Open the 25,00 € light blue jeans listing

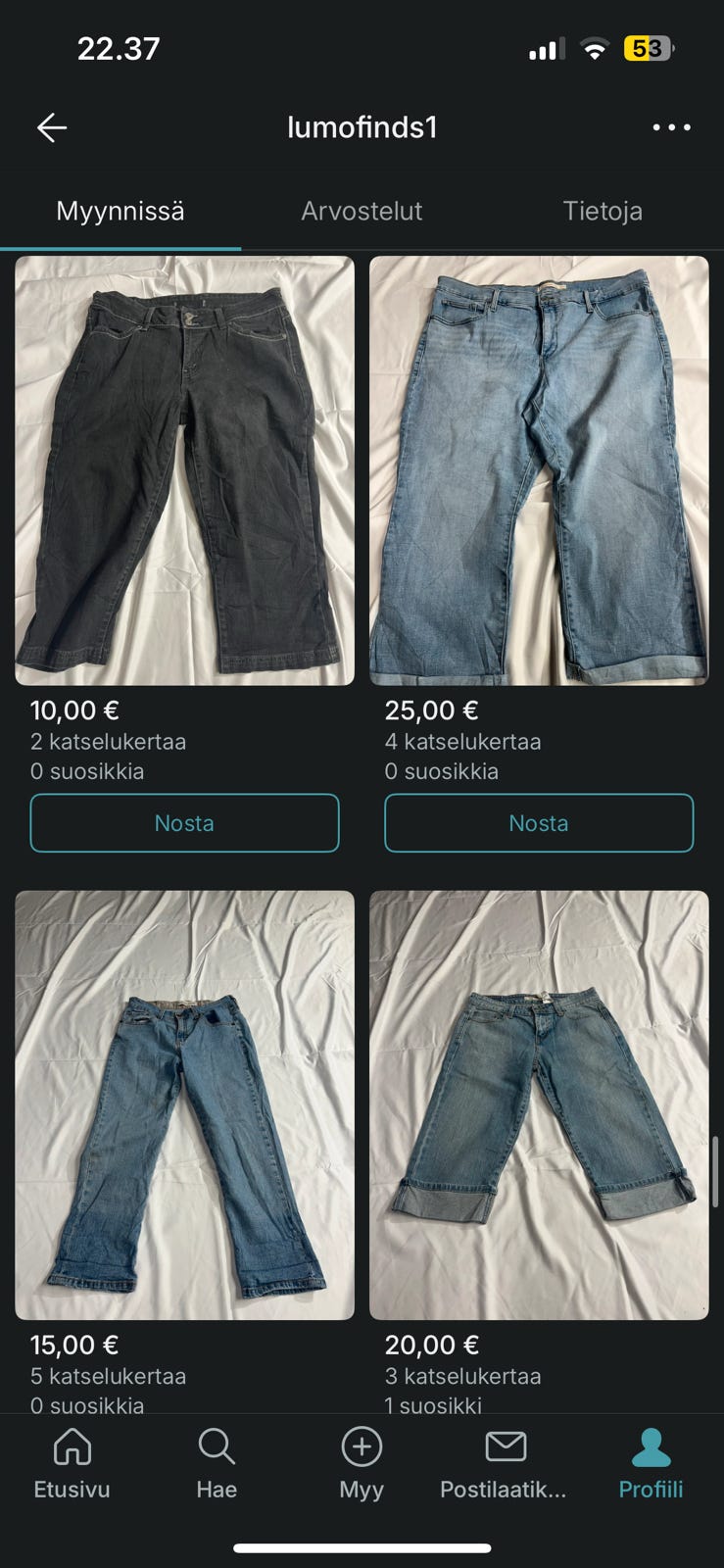click(539, 470)
